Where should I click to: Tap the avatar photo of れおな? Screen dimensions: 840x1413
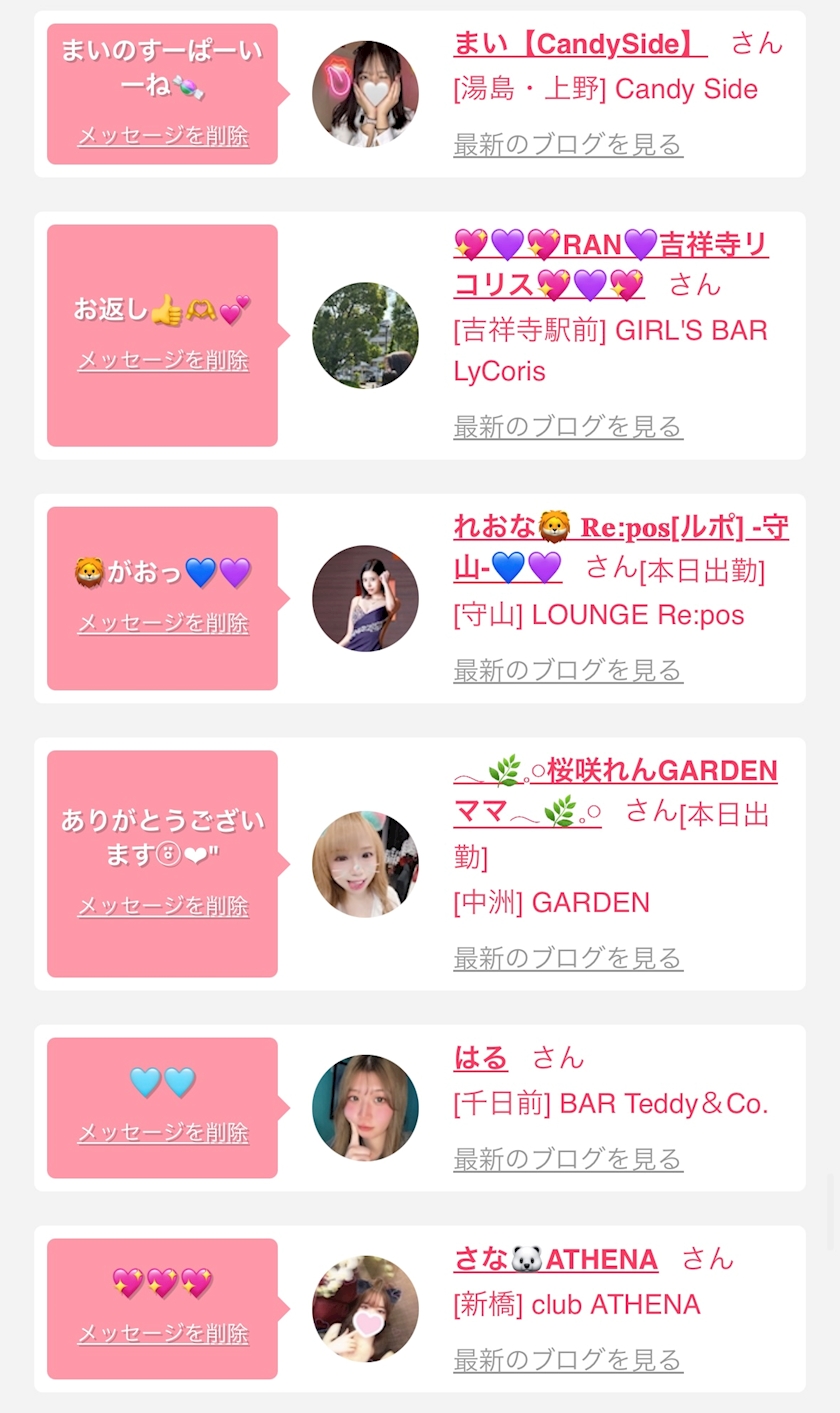click(365, 598)
